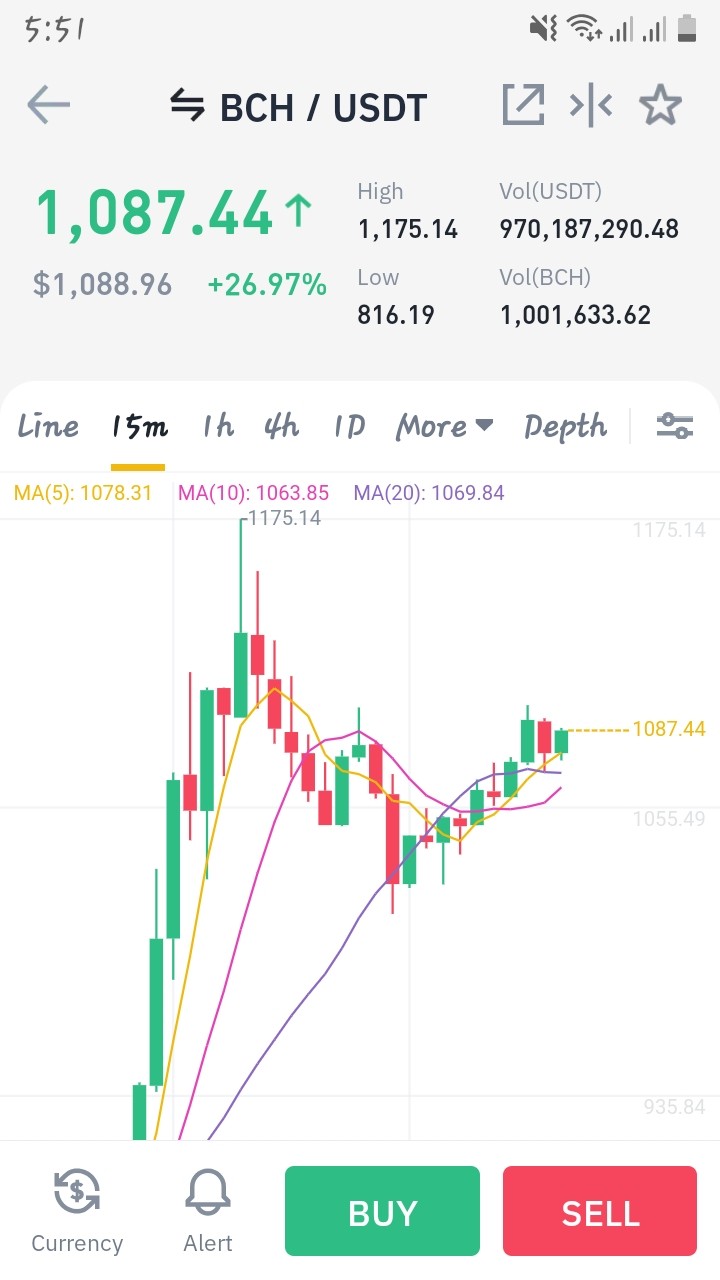This screenshot has height=1280, width=720.
Task: Switch to the Depth chart
Action: click(566, 428)
